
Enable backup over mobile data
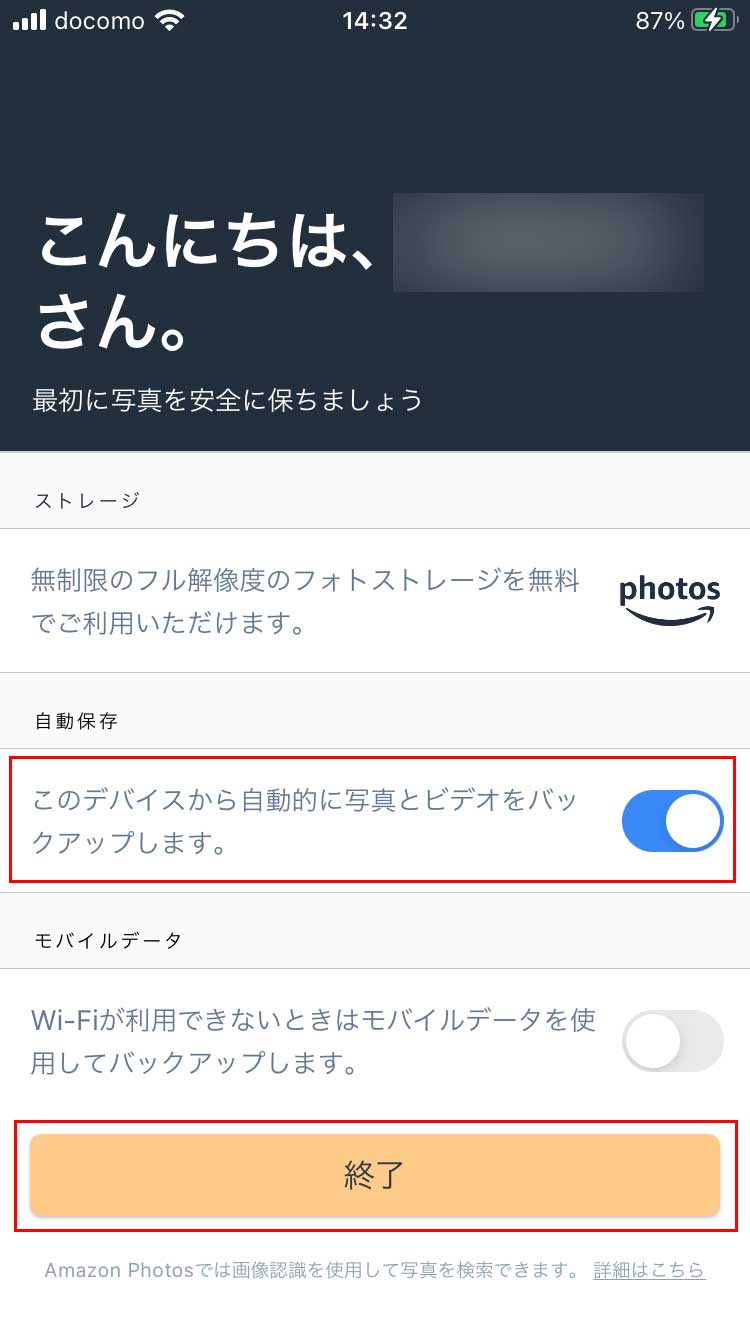[x=672, y=1041]
